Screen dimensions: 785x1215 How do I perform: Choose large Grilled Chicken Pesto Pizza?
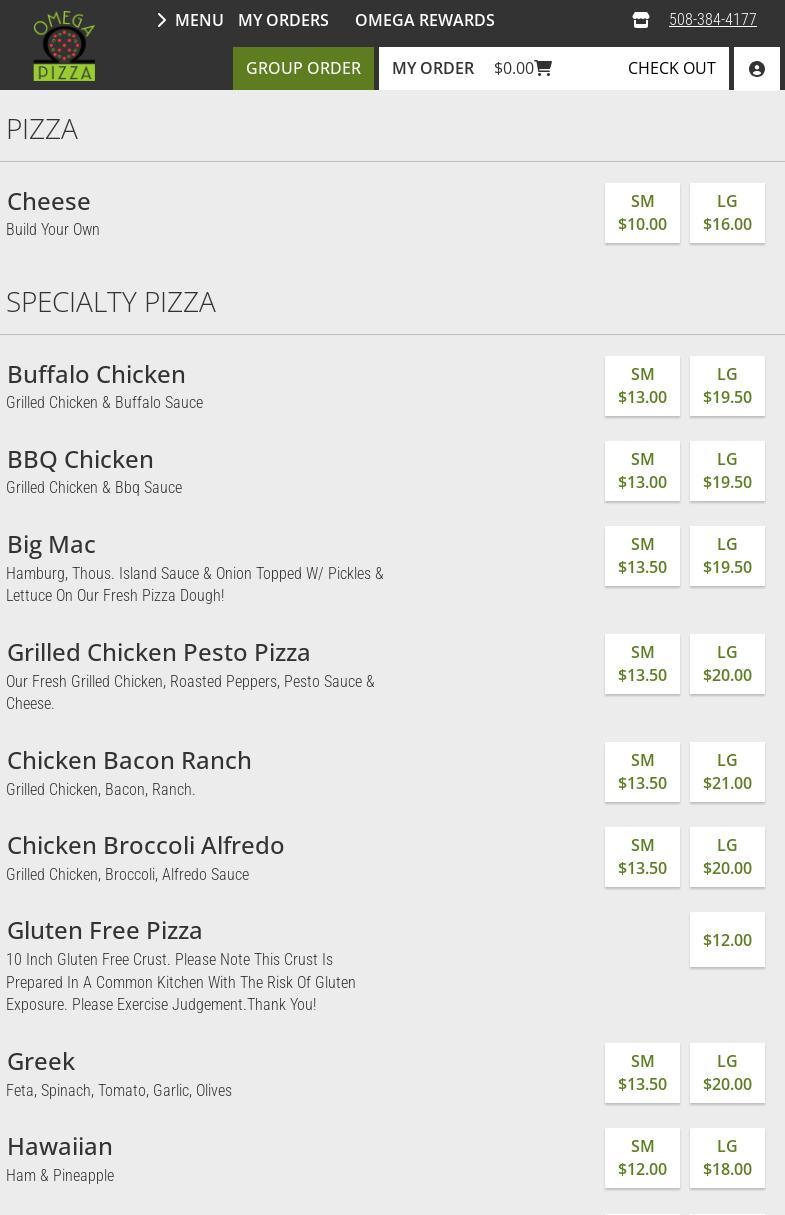727,664
